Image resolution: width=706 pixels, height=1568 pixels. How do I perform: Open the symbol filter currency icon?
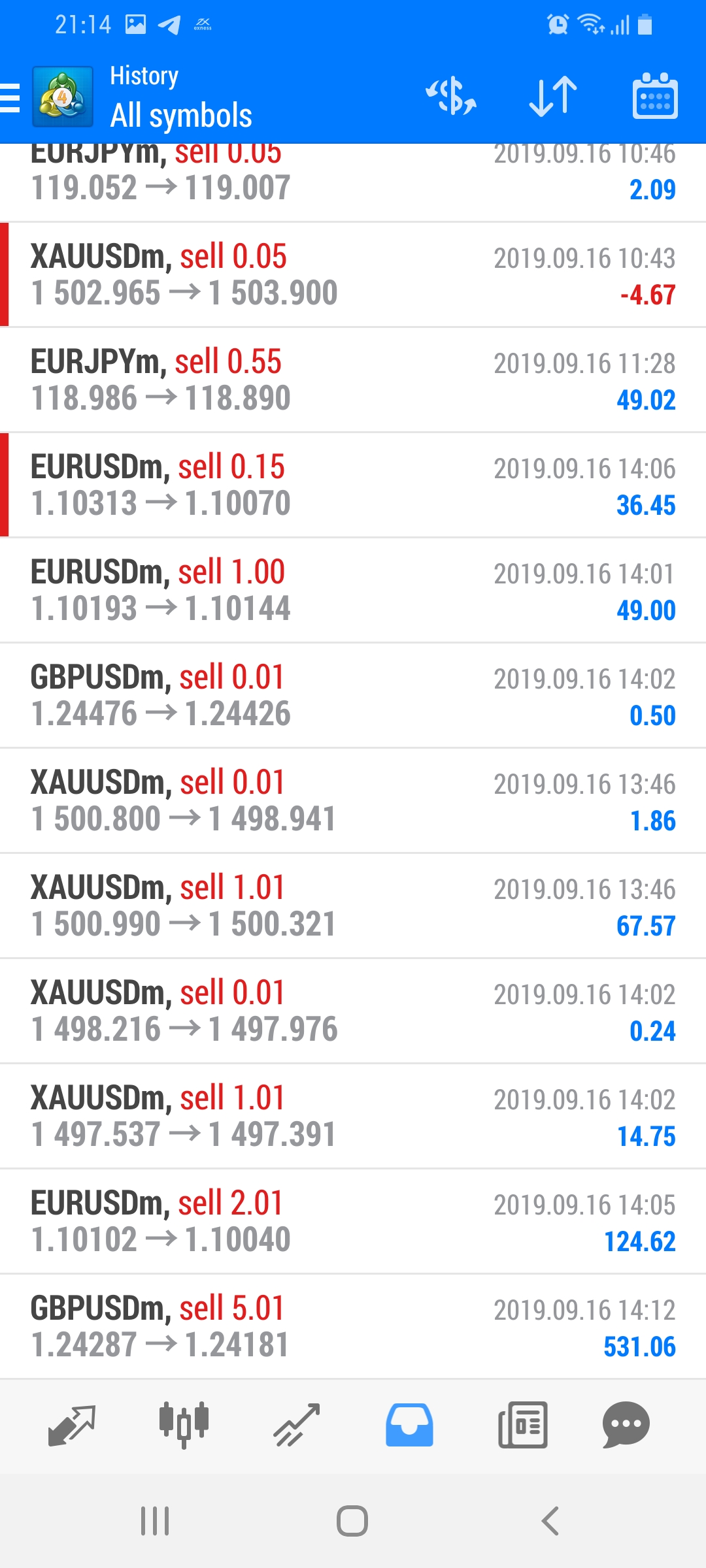pos(451,97)
